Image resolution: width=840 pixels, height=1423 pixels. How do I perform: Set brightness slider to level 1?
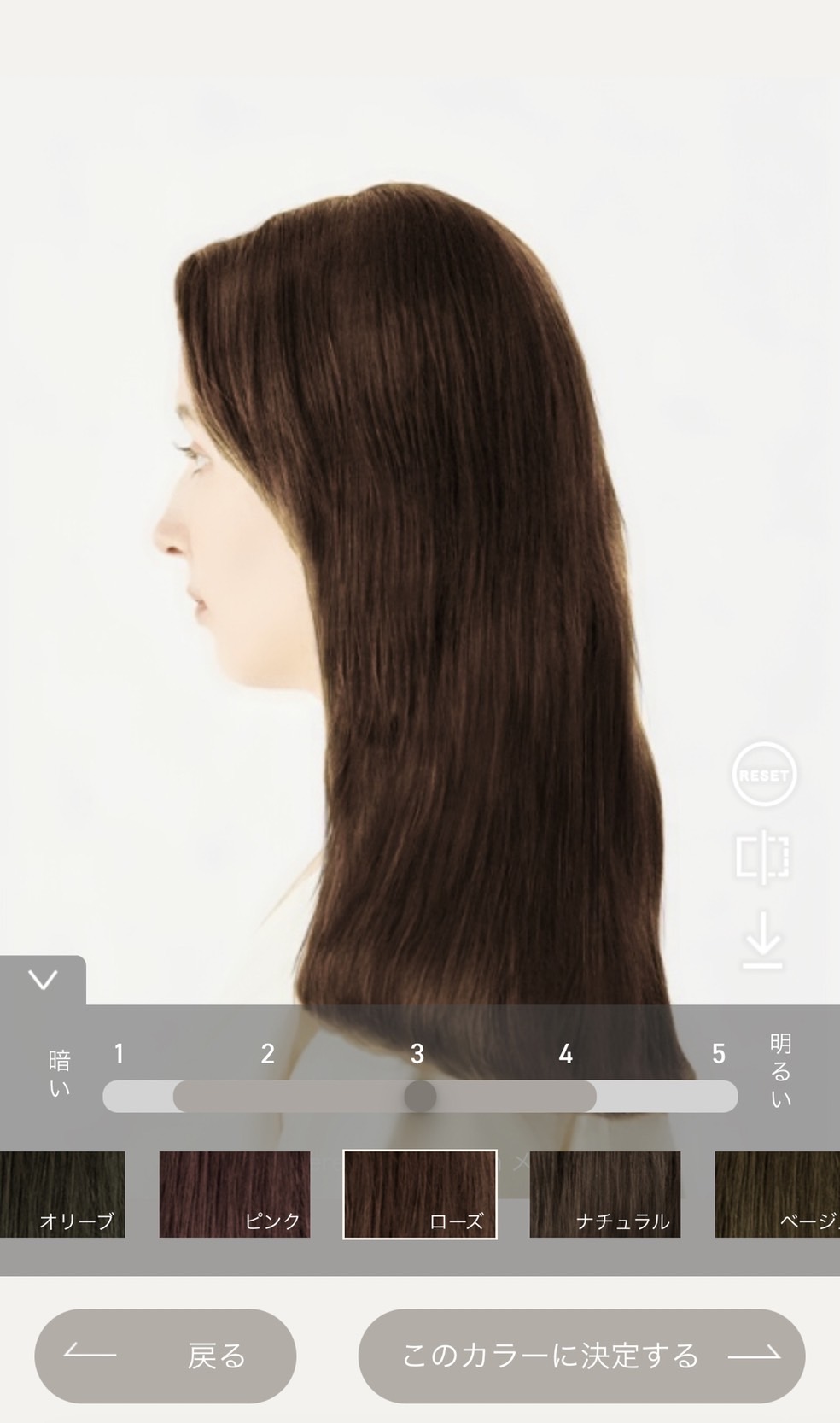click(x=119, y=1054)
